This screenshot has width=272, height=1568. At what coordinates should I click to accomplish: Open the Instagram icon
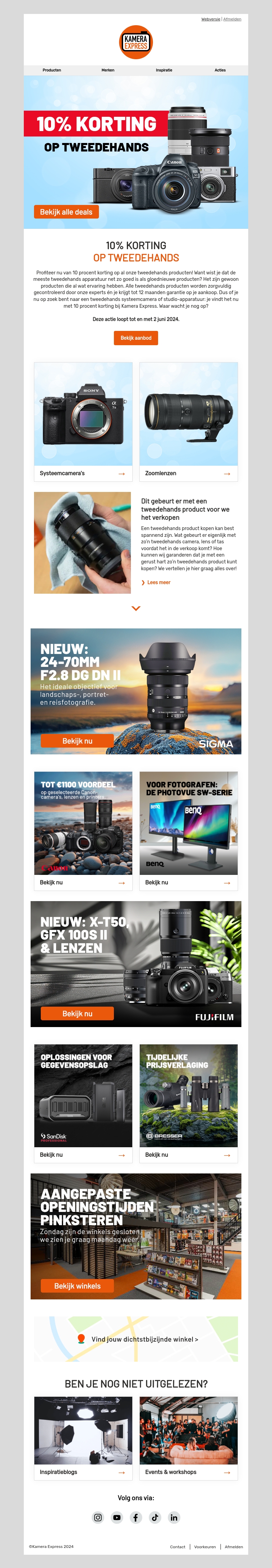point(98,1518)
